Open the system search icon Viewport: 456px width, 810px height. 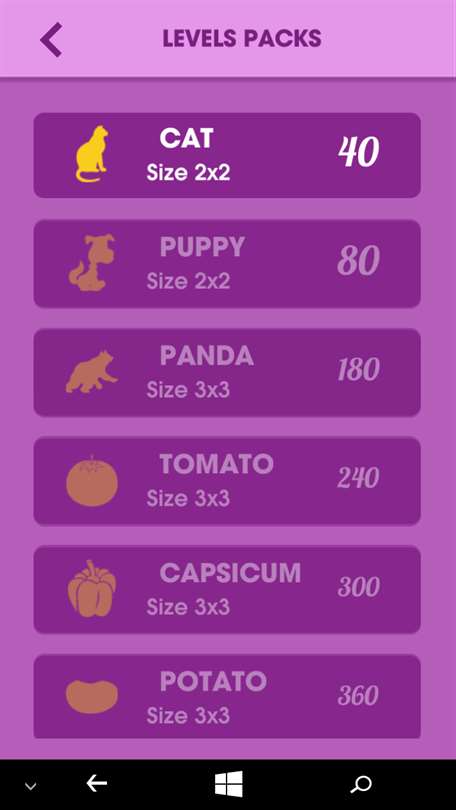click(361, 785)
